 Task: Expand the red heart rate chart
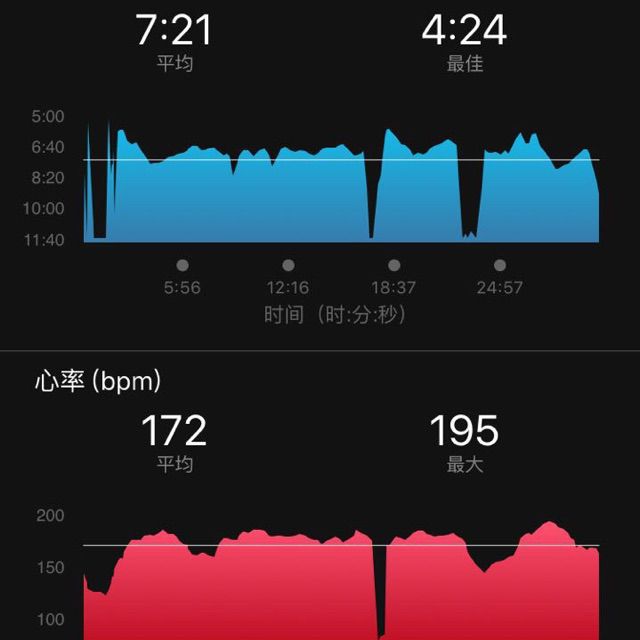point(340,585)
